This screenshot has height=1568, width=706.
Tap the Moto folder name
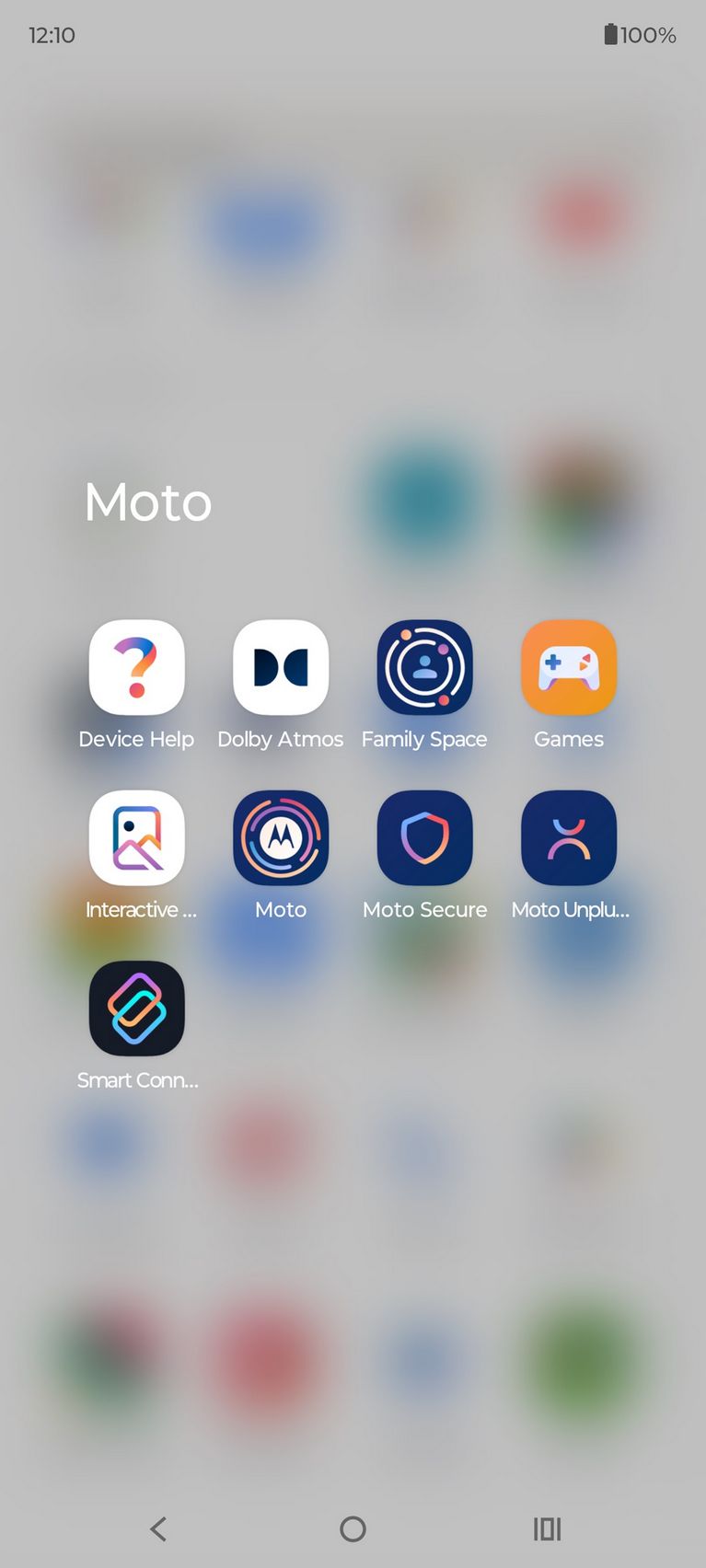tap(148, 502)
